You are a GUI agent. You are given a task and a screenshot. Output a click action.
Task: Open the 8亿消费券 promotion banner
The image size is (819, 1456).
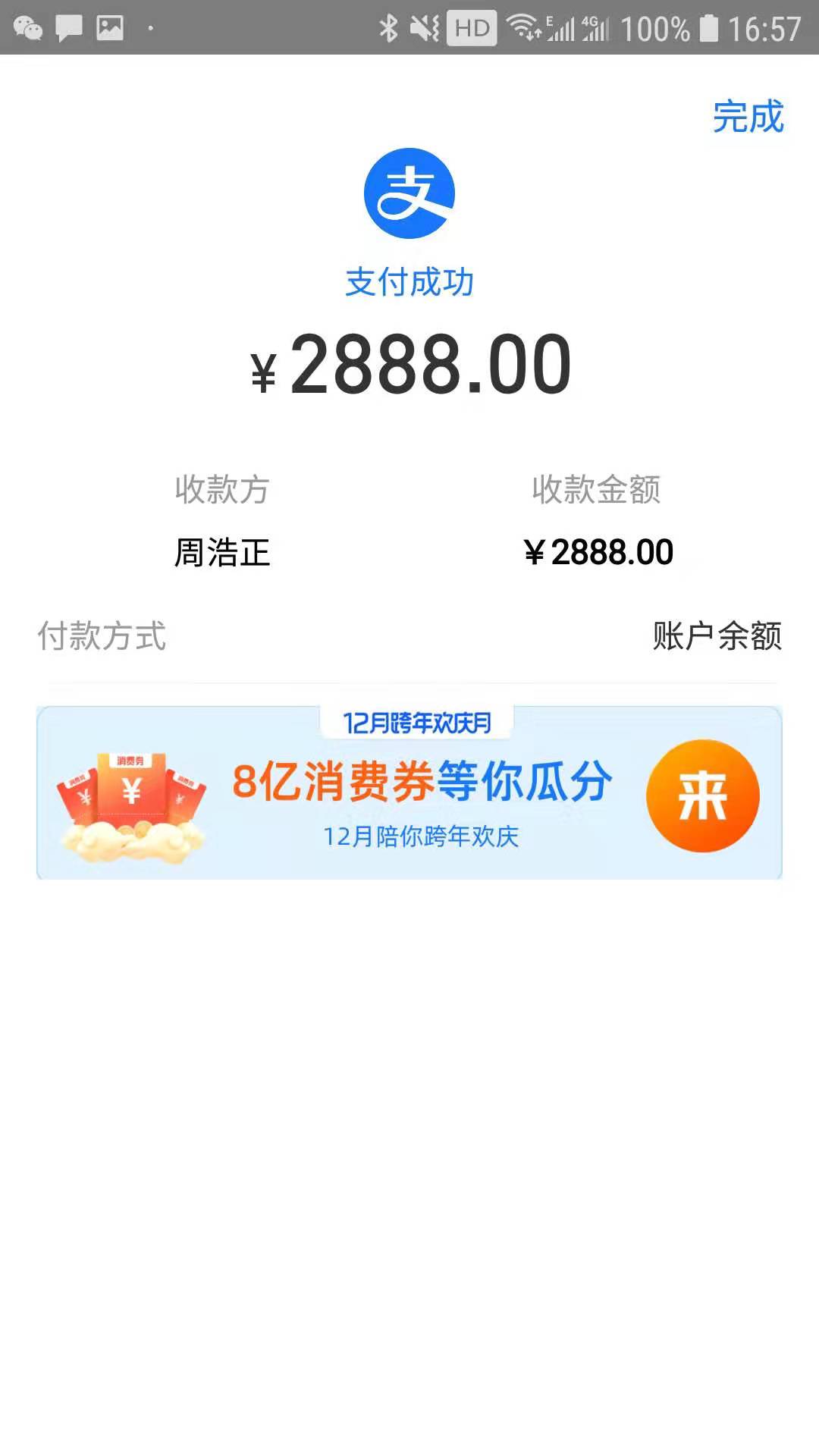coord(421,792)
